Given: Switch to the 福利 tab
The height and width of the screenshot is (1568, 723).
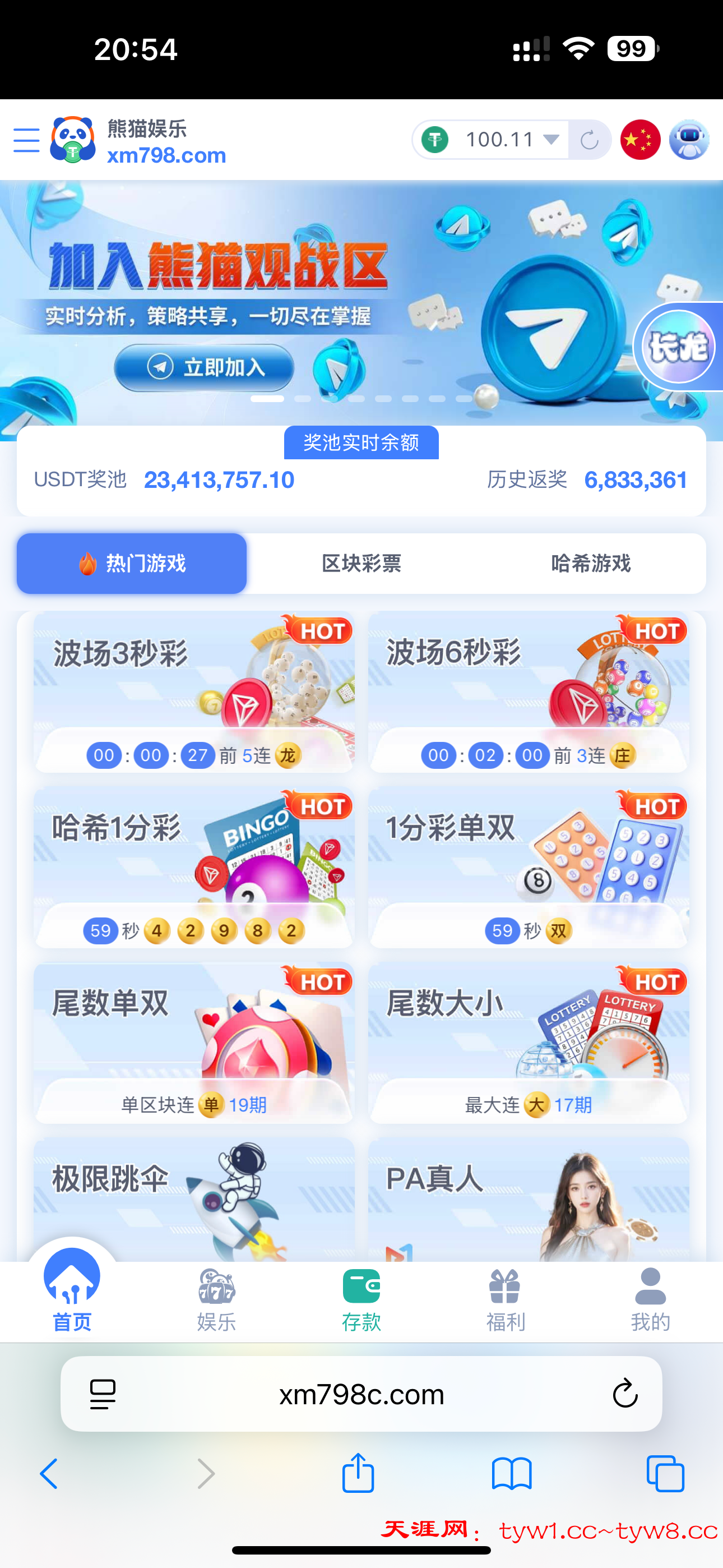Looking at the screenshot, I should click(505, 1300).
